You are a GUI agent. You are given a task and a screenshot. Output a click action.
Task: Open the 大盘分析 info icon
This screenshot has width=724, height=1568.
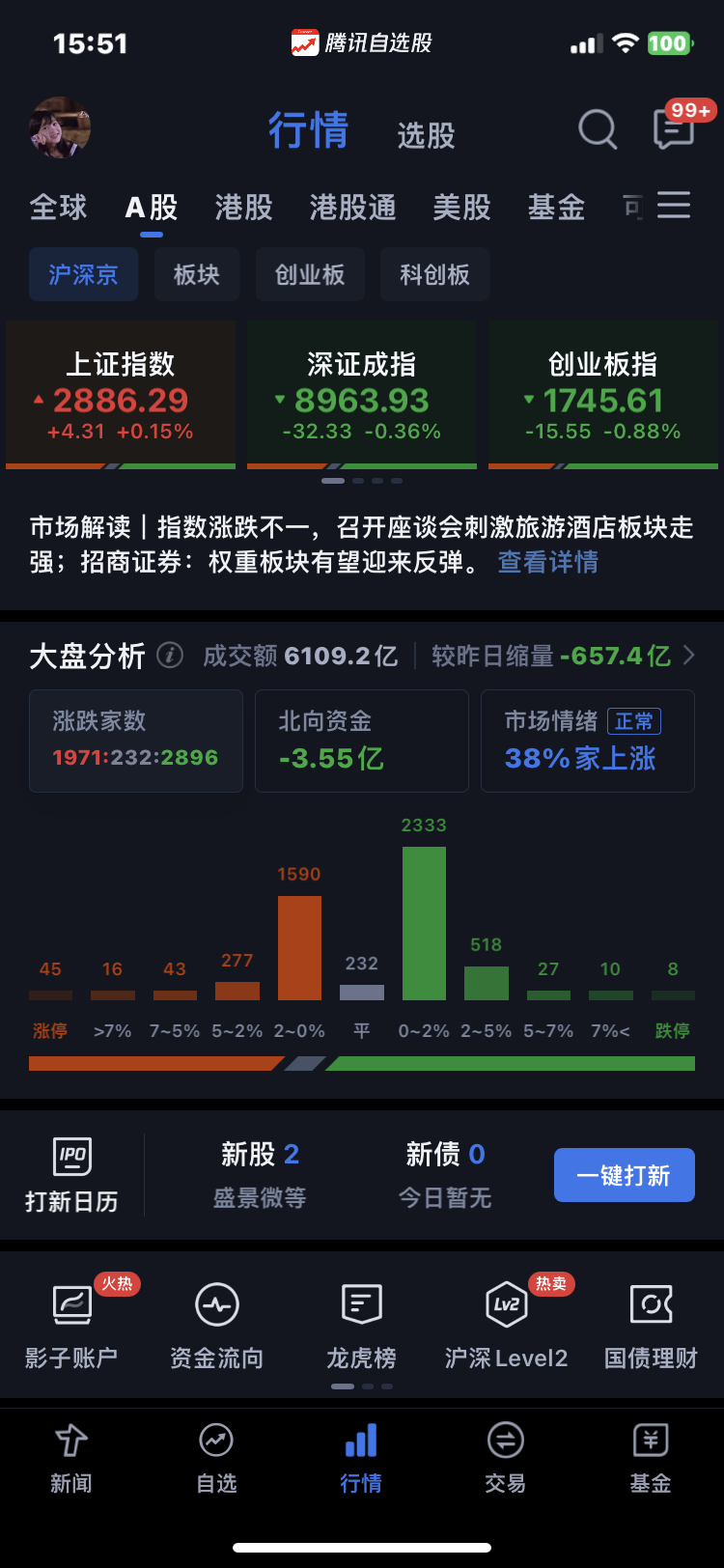(x=170, y=656)
